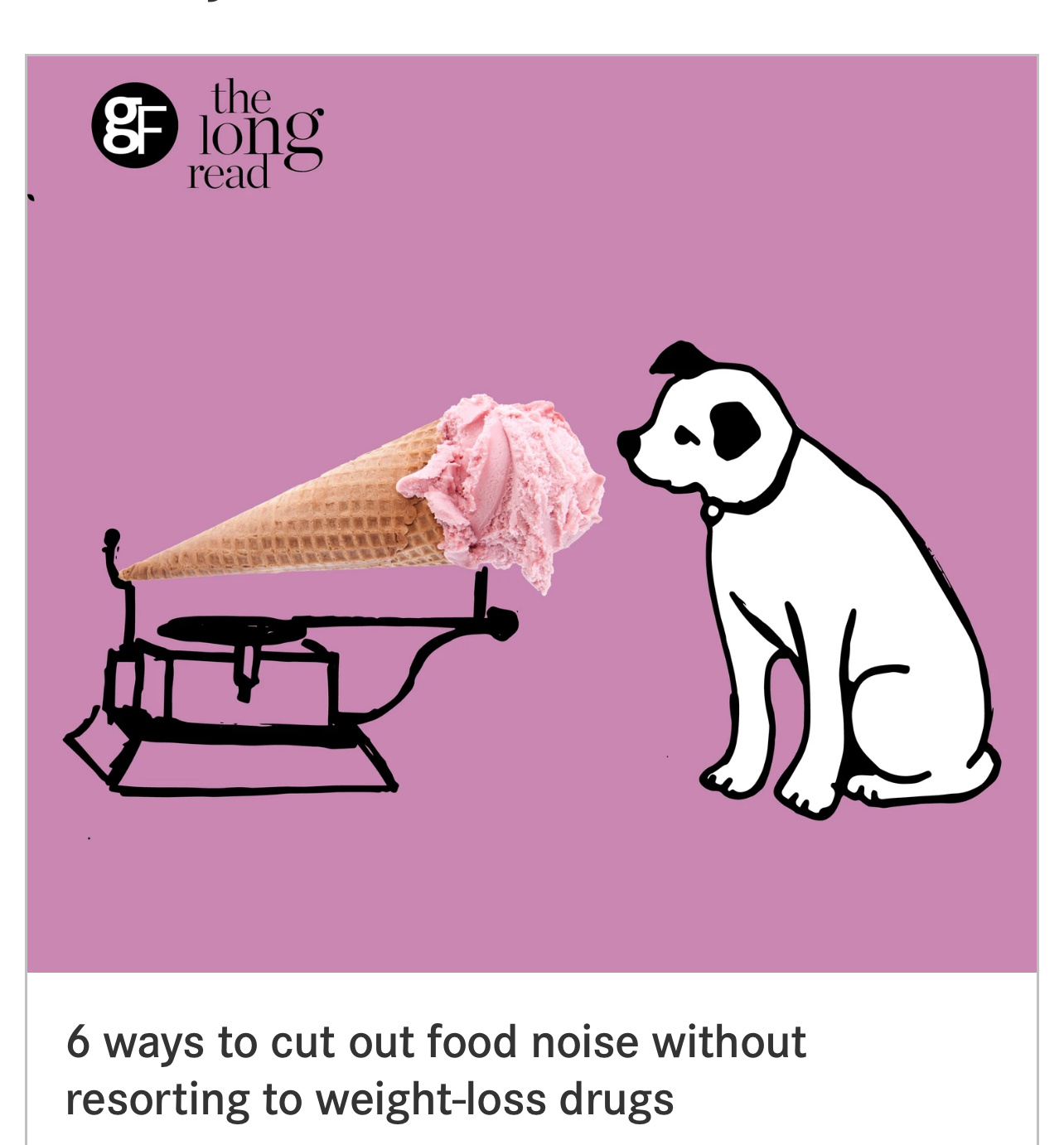Open the food noise article card
The width and height of the screenshot is (1064, 1145).
point(531,514)
